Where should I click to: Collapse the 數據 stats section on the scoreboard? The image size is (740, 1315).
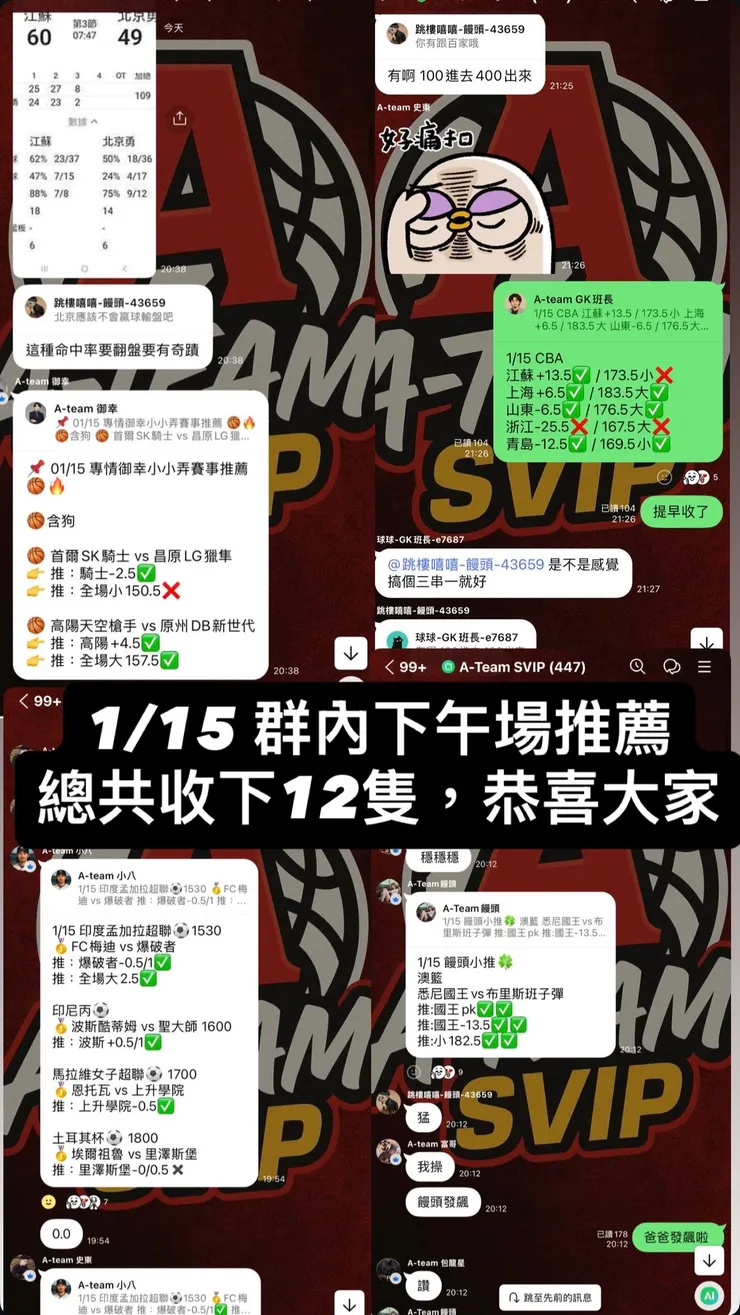(83, 121)
